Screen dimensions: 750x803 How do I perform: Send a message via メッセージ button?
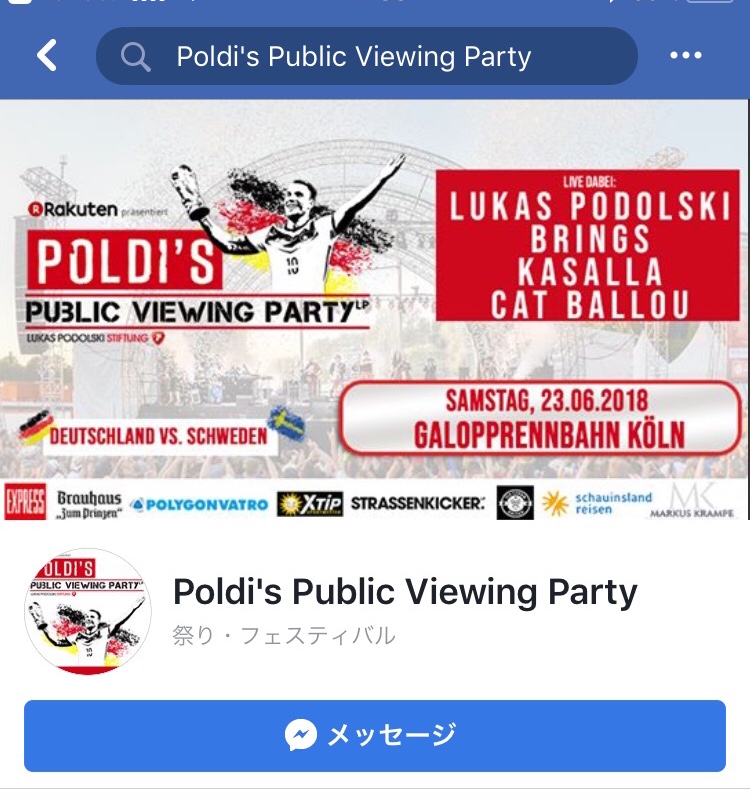point(375,736)
